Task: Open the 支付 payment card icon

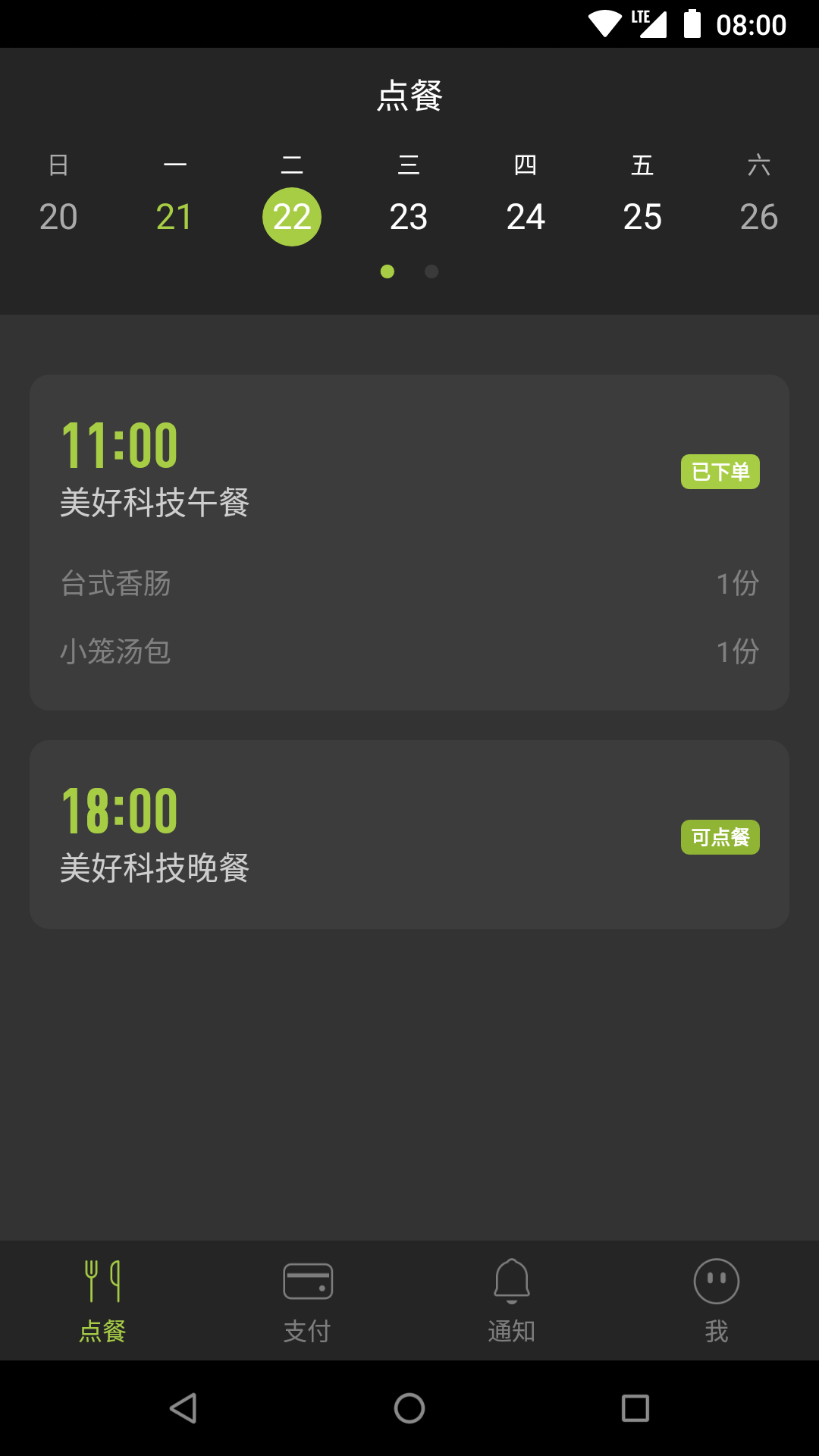Action: pos(307,1280)
